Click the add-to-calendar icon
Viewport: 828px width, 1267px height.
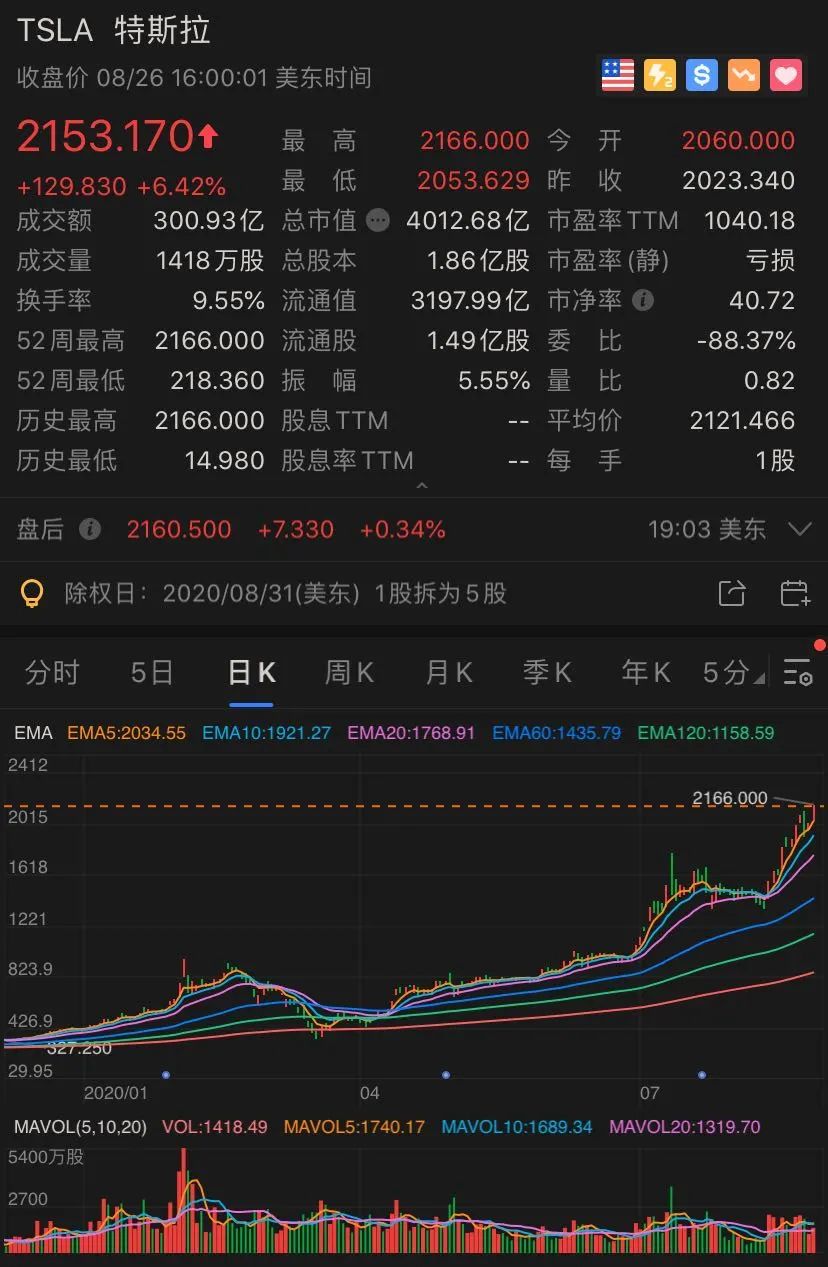(x=794, y=593)
